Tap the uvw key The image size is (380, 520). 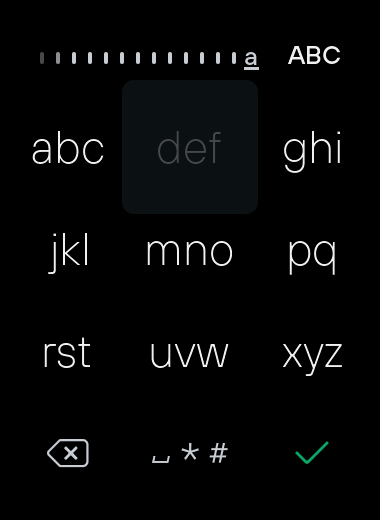[190, 353]
